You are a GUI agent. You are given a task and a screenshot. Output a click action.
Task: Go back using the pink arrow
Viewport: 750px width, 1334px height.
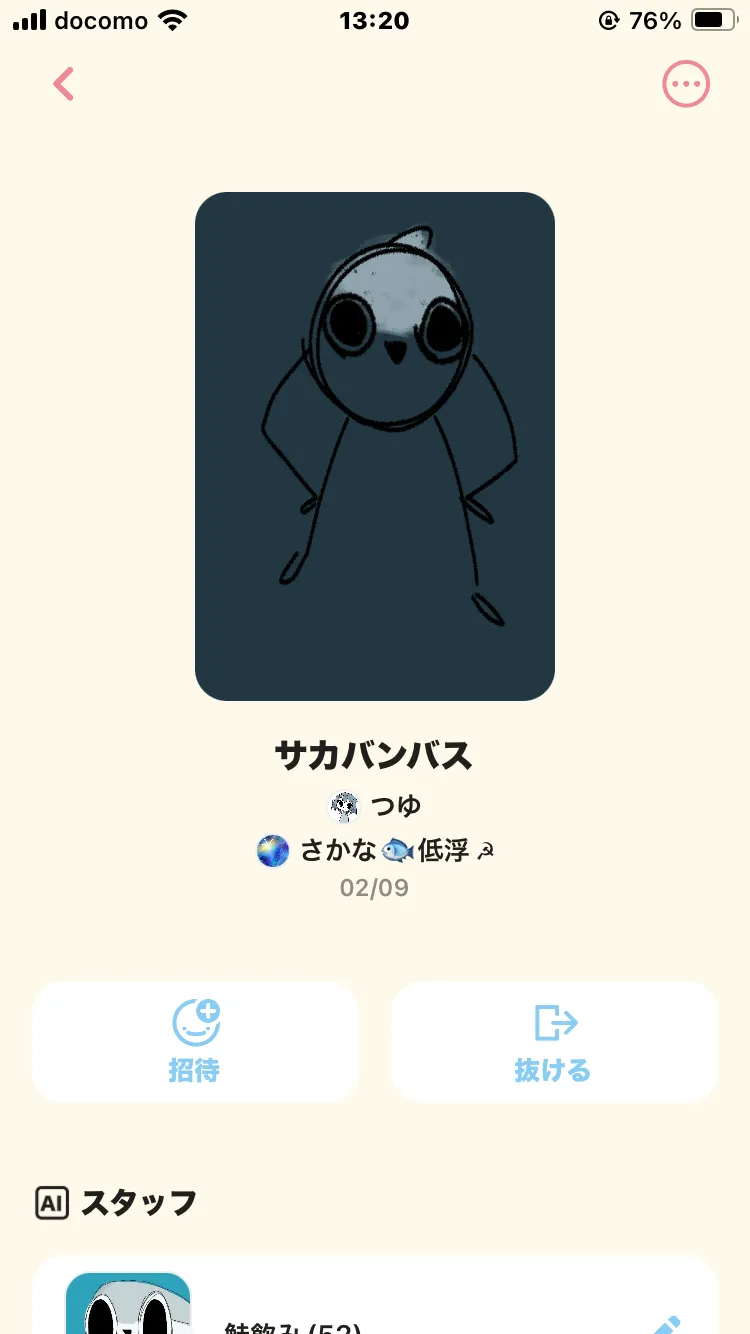pos(64,84)
